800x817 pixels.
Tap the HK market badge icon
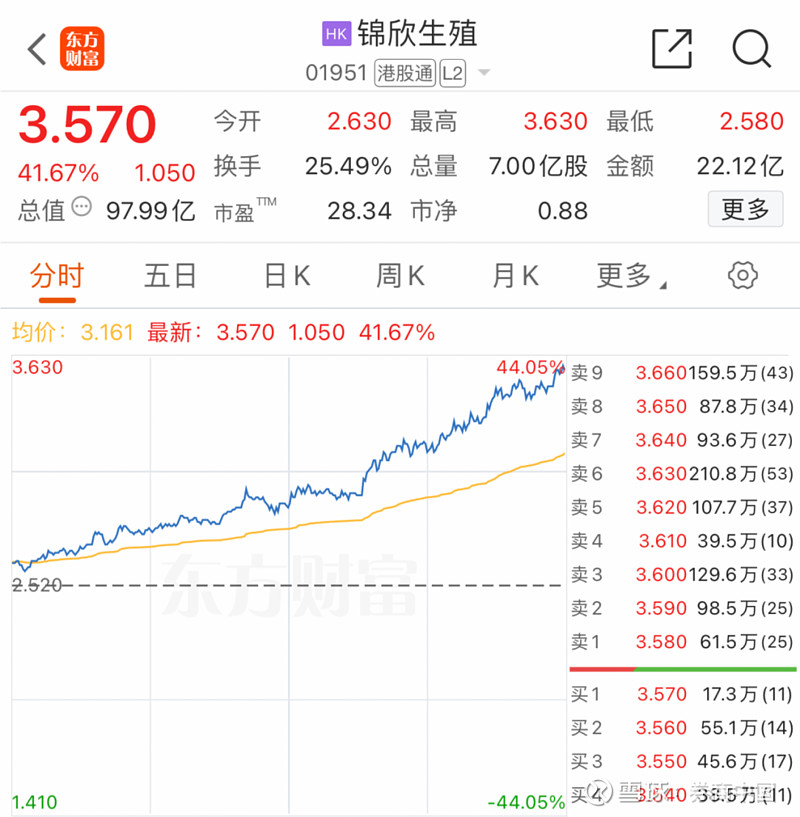pyautogui.click(x=335, y=34)
